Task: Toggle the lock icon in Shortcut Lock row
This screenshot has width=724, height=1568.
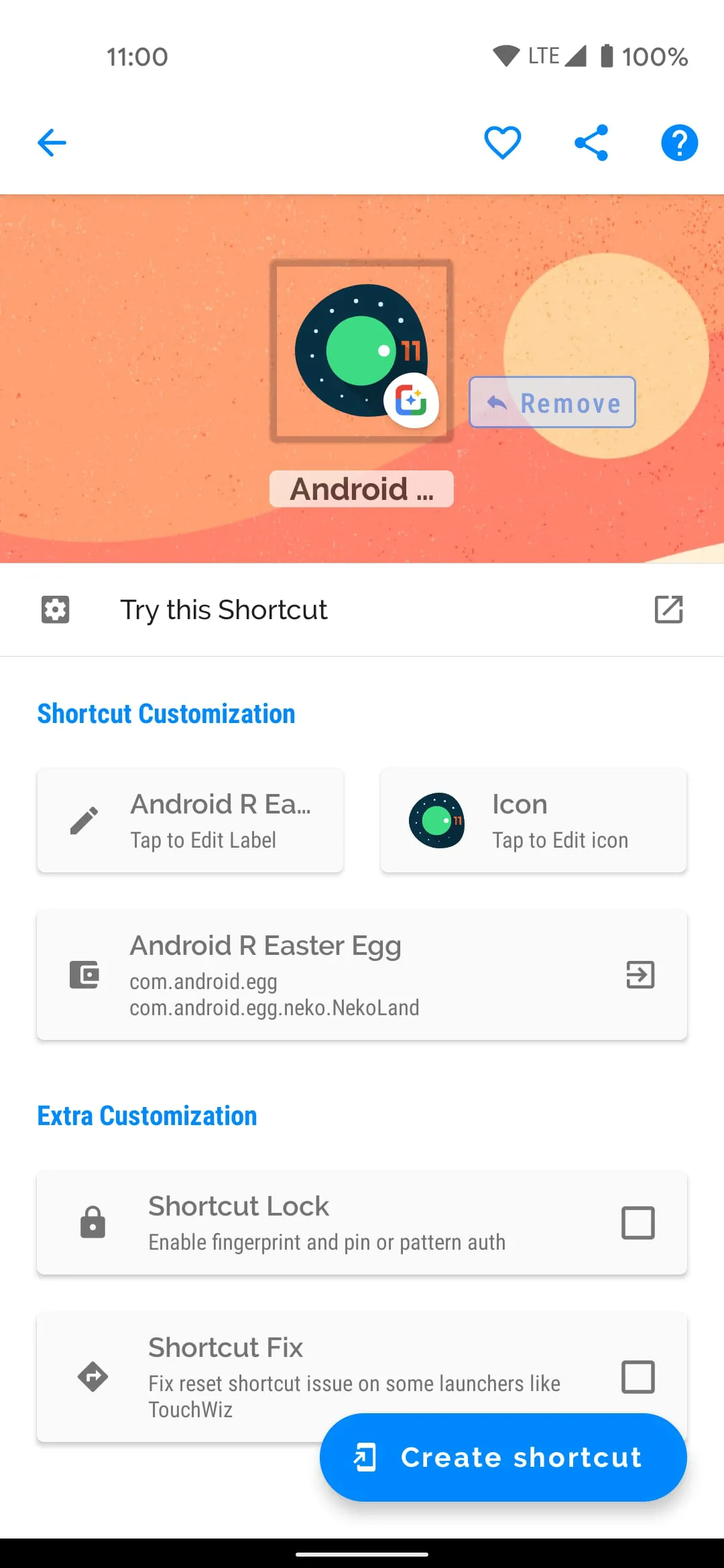Action: [93, 1222]
